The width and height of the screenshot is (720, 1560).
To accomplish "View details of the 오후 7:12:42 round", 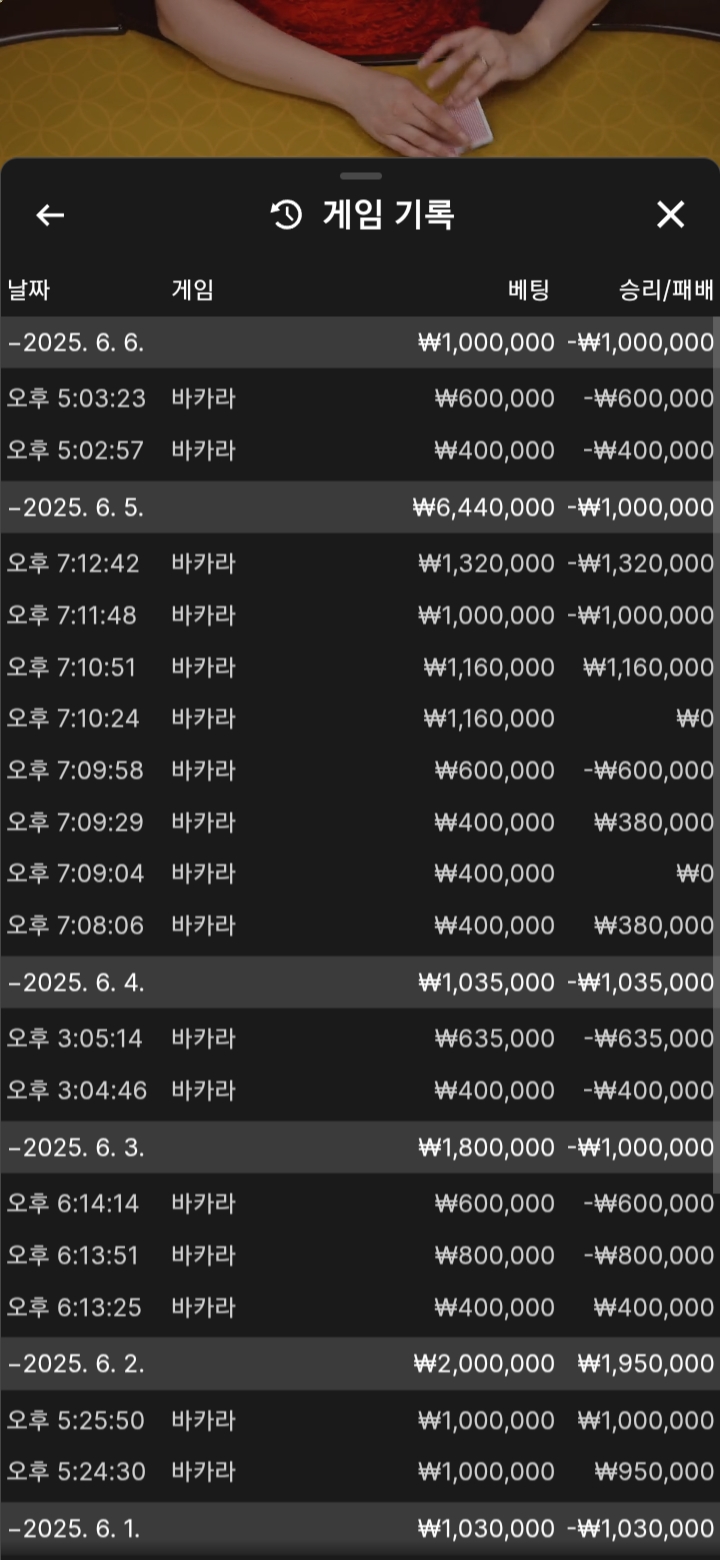I will coord(360,563).
